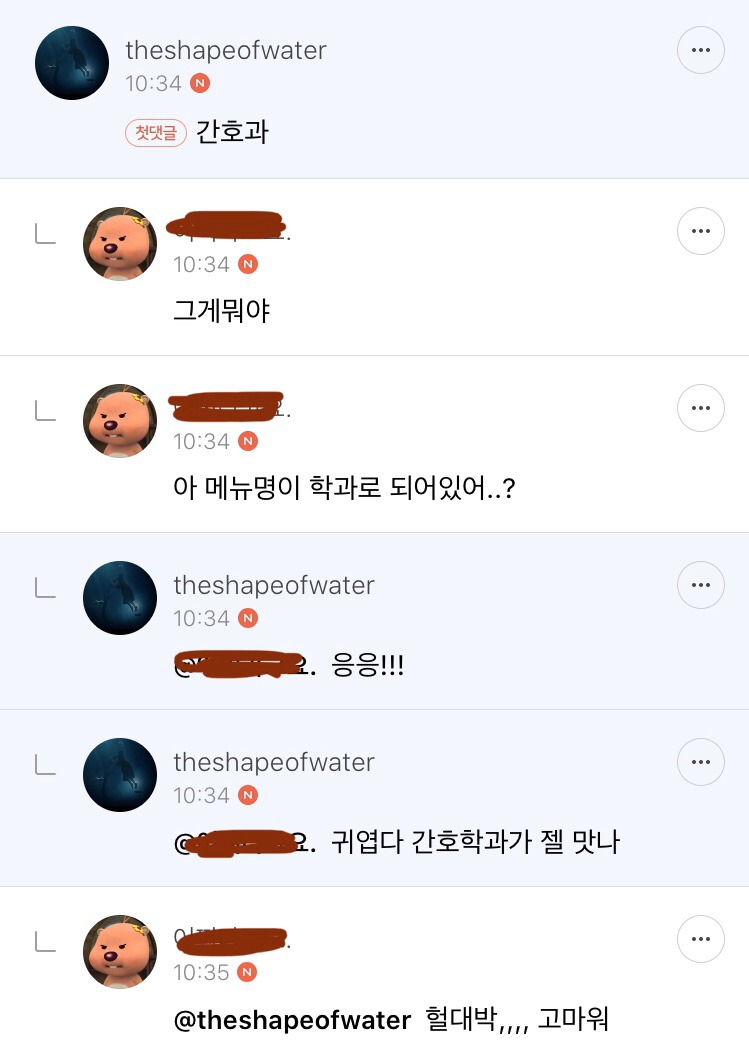
Task: Open the theshapeofwater username above 간호과
Action: 226,51
